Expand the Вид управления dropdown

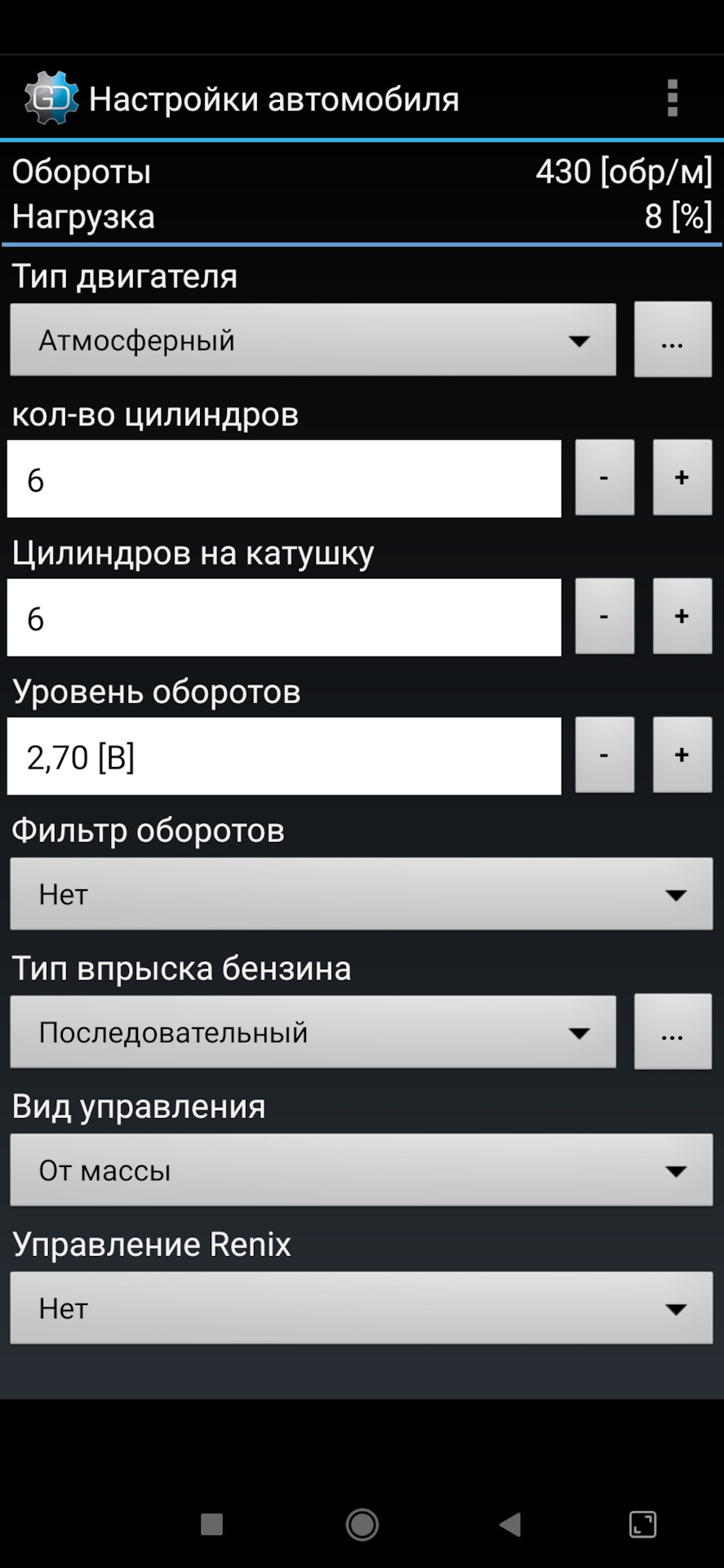[x=361, y=1170]
